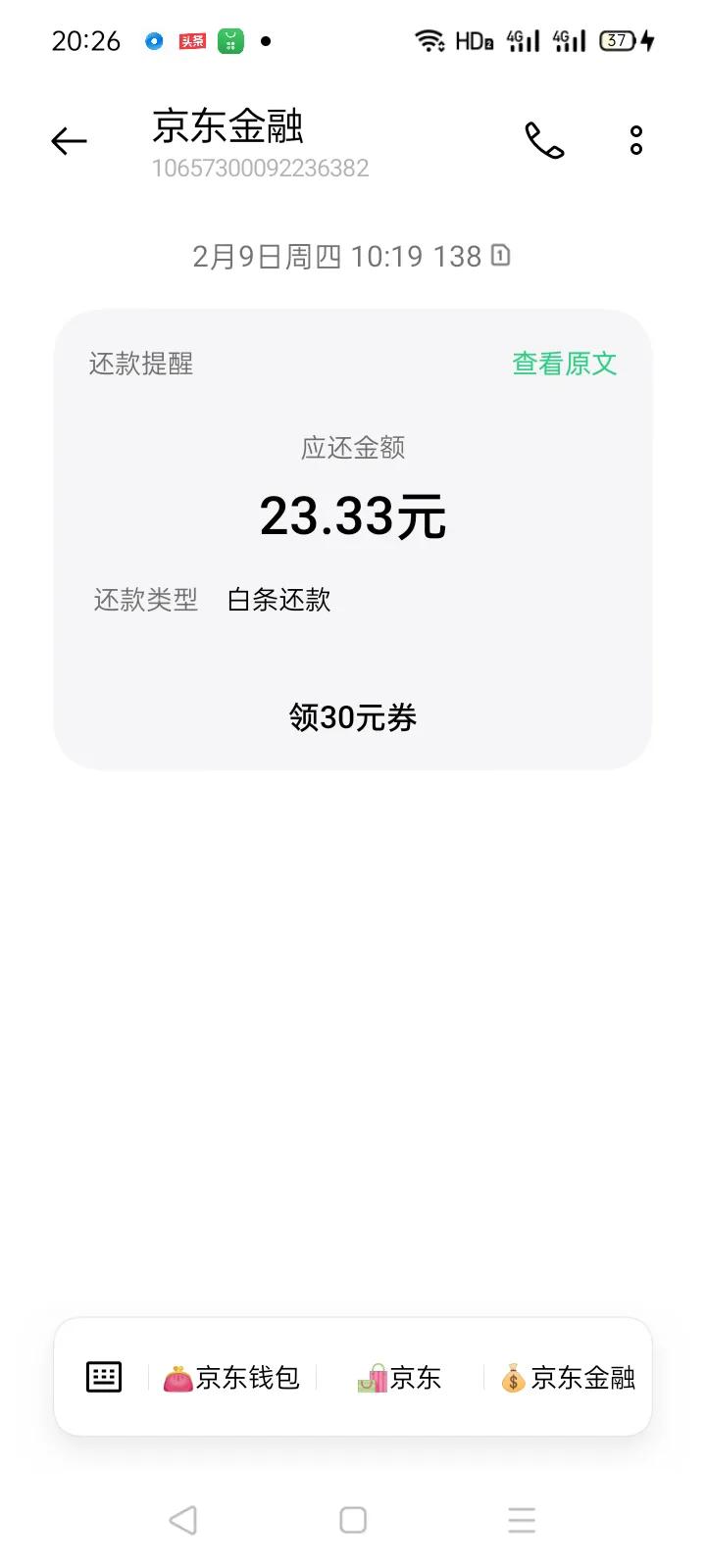Image resolution: width=706 pixels, height=1568 pixels.
Task: Tap 领30元券 to claim coupon
Action: (x=351, y=716)
